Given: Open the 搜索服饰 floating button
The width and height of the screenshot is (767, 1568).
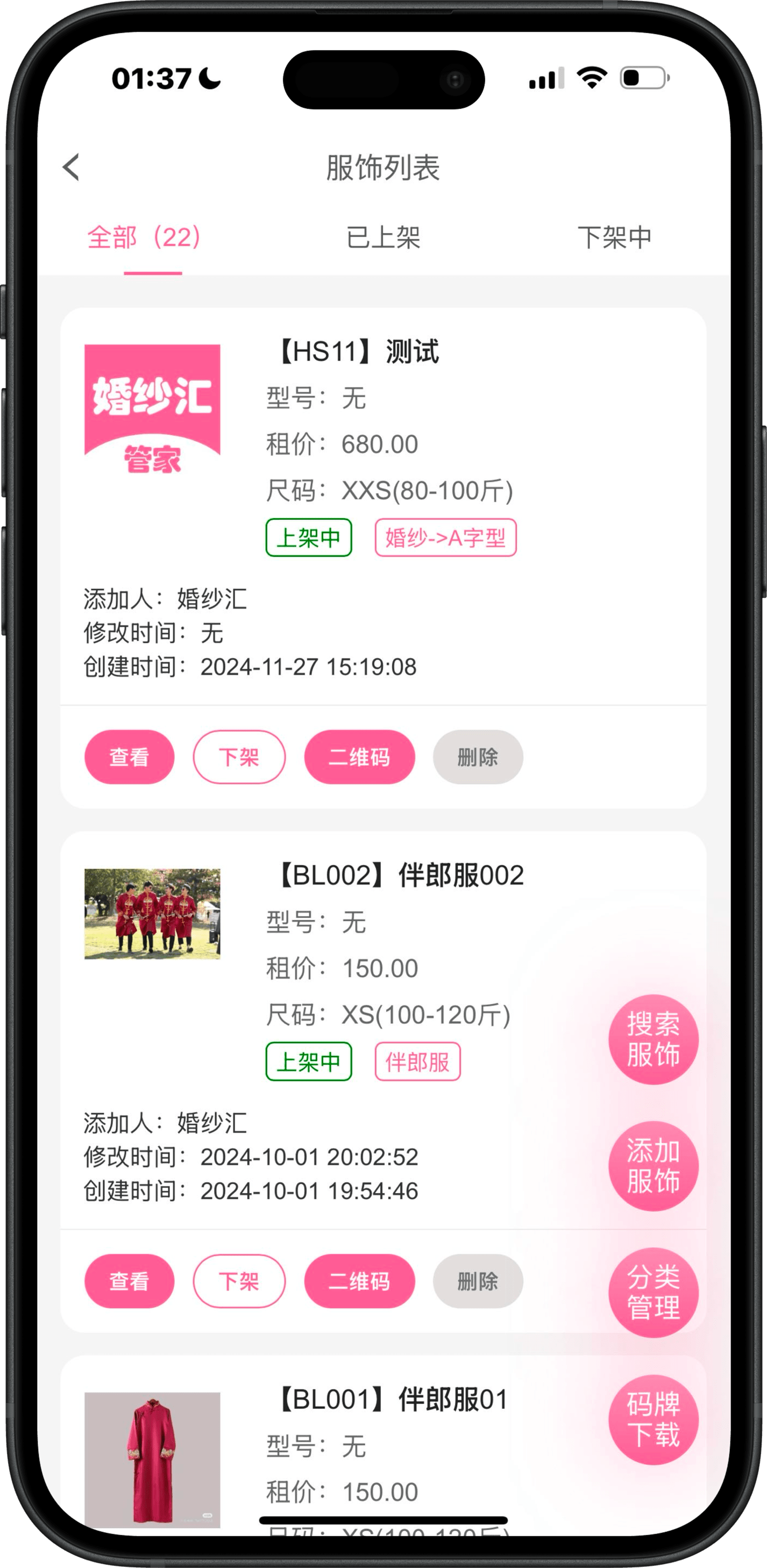Looking at the screenshot, I should (x=654, y=1039).
